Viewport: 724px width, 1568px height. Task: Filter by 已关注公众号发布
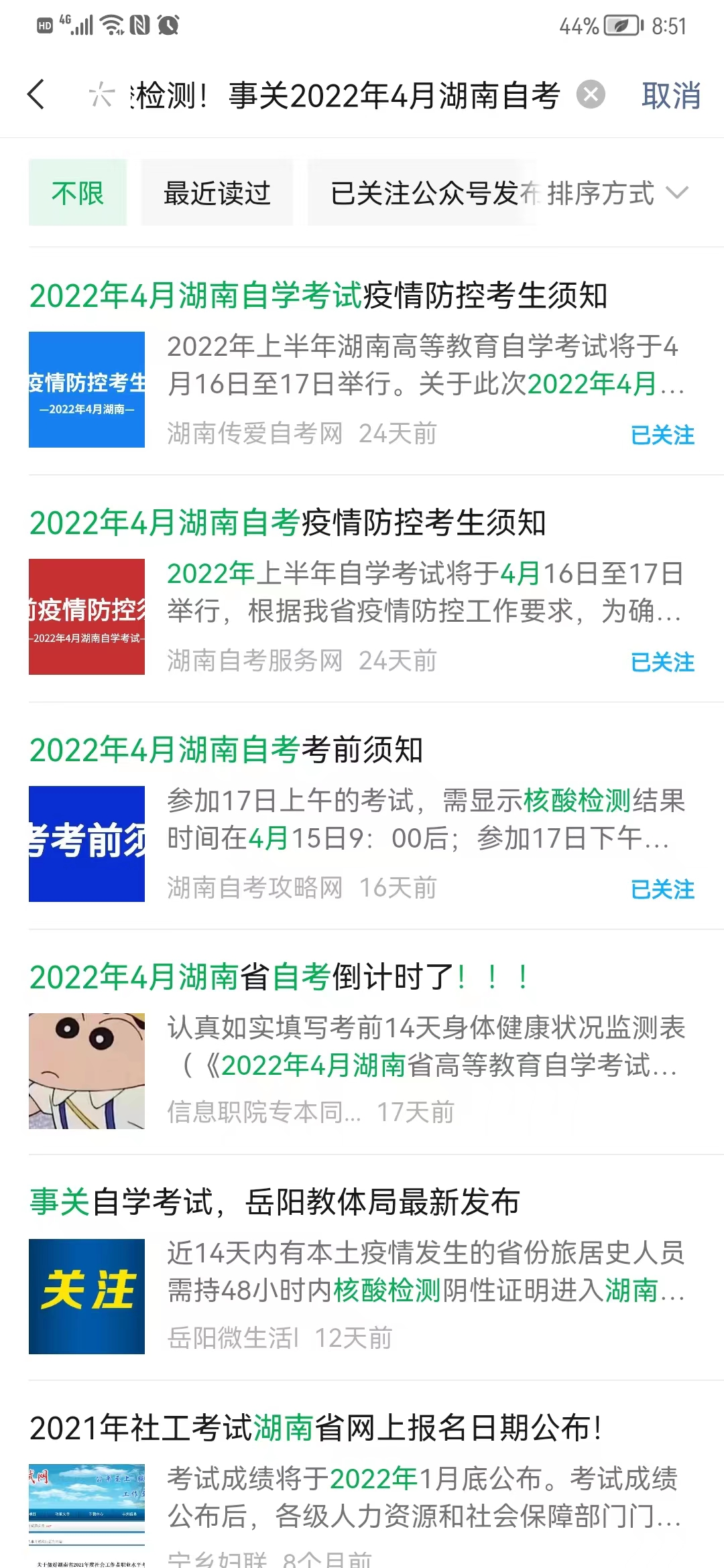pos(422,193)
